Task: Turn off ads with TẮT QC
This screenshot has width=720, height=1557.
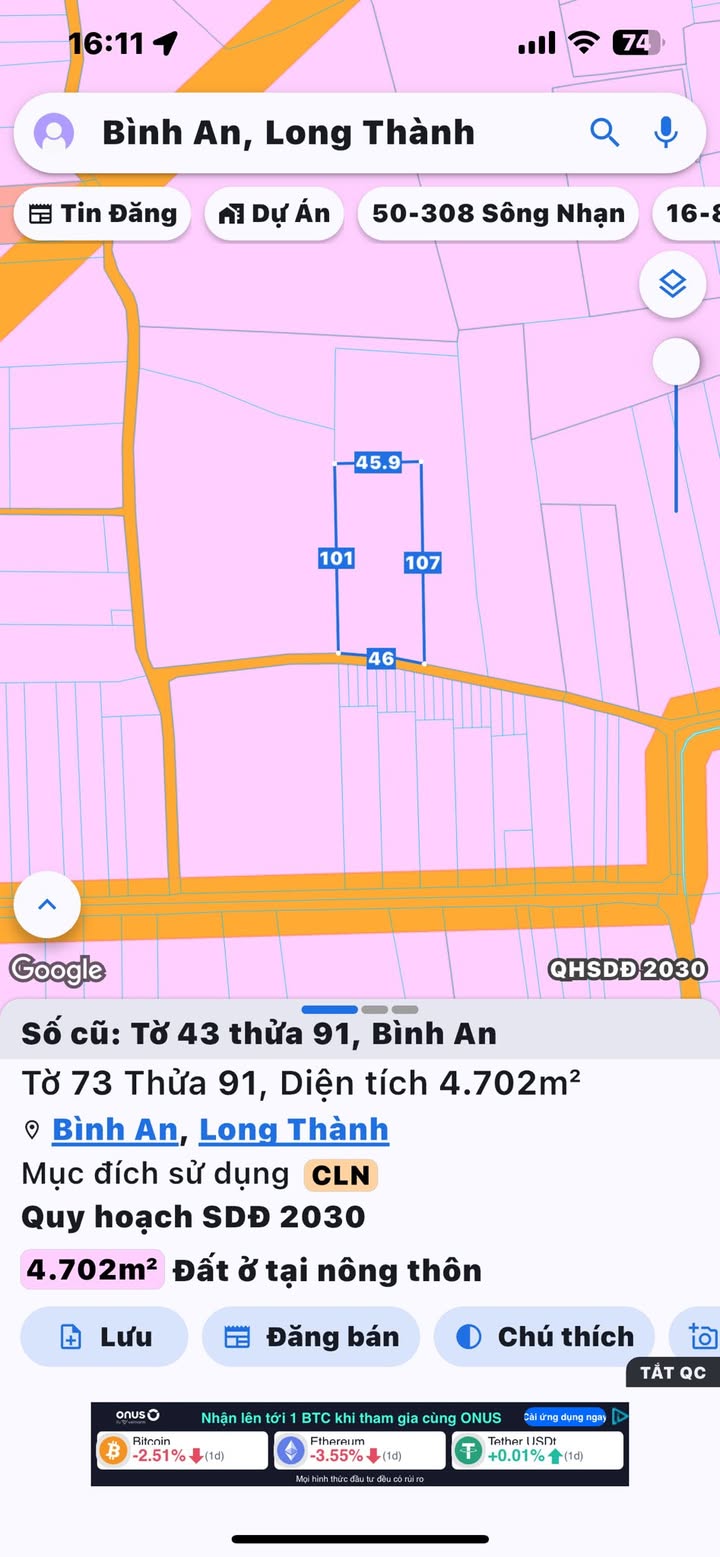Action: 673,1372
